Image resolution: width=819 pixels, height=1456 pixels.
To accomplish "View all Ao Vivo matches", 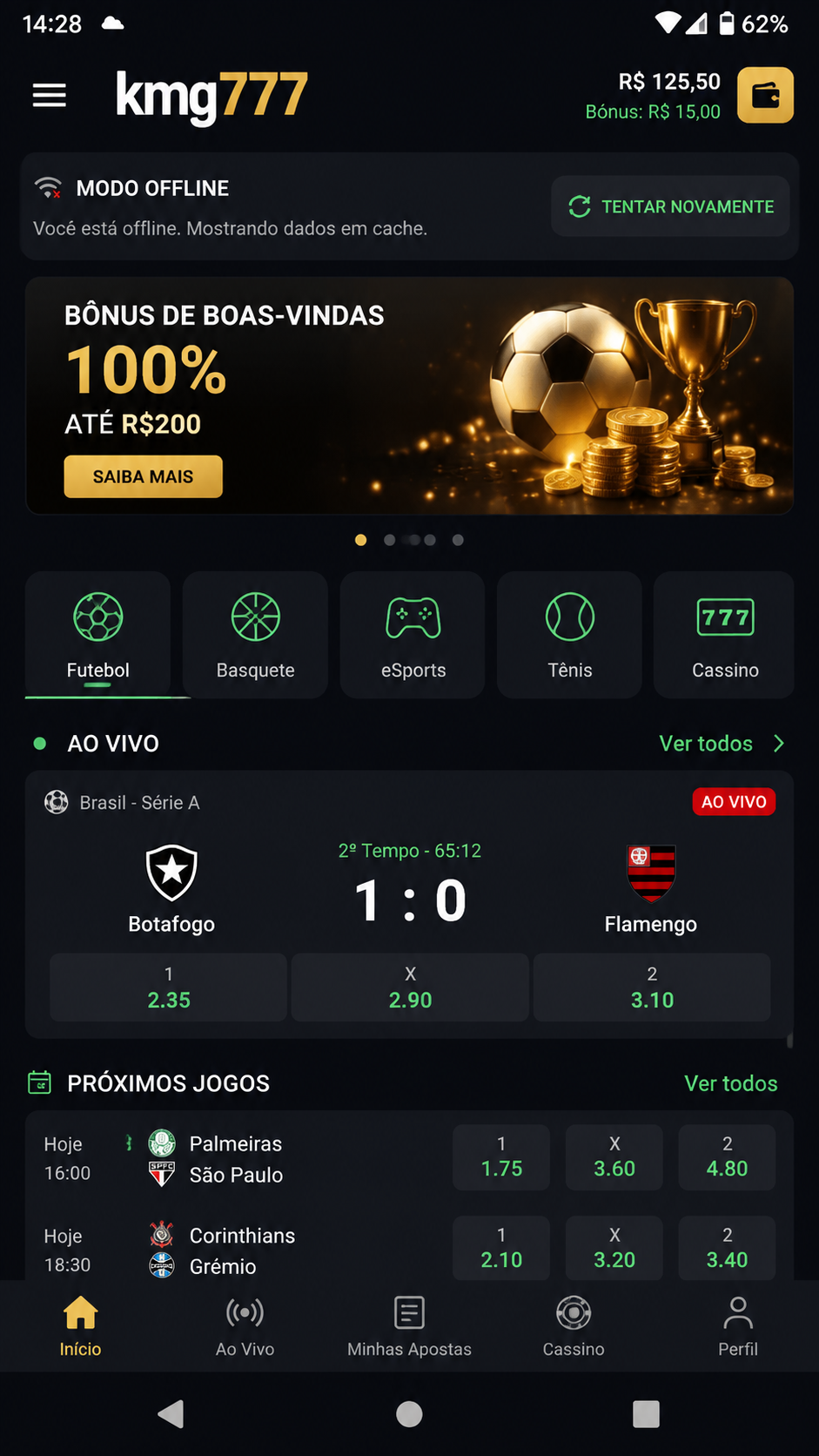I will pos(722,743).
